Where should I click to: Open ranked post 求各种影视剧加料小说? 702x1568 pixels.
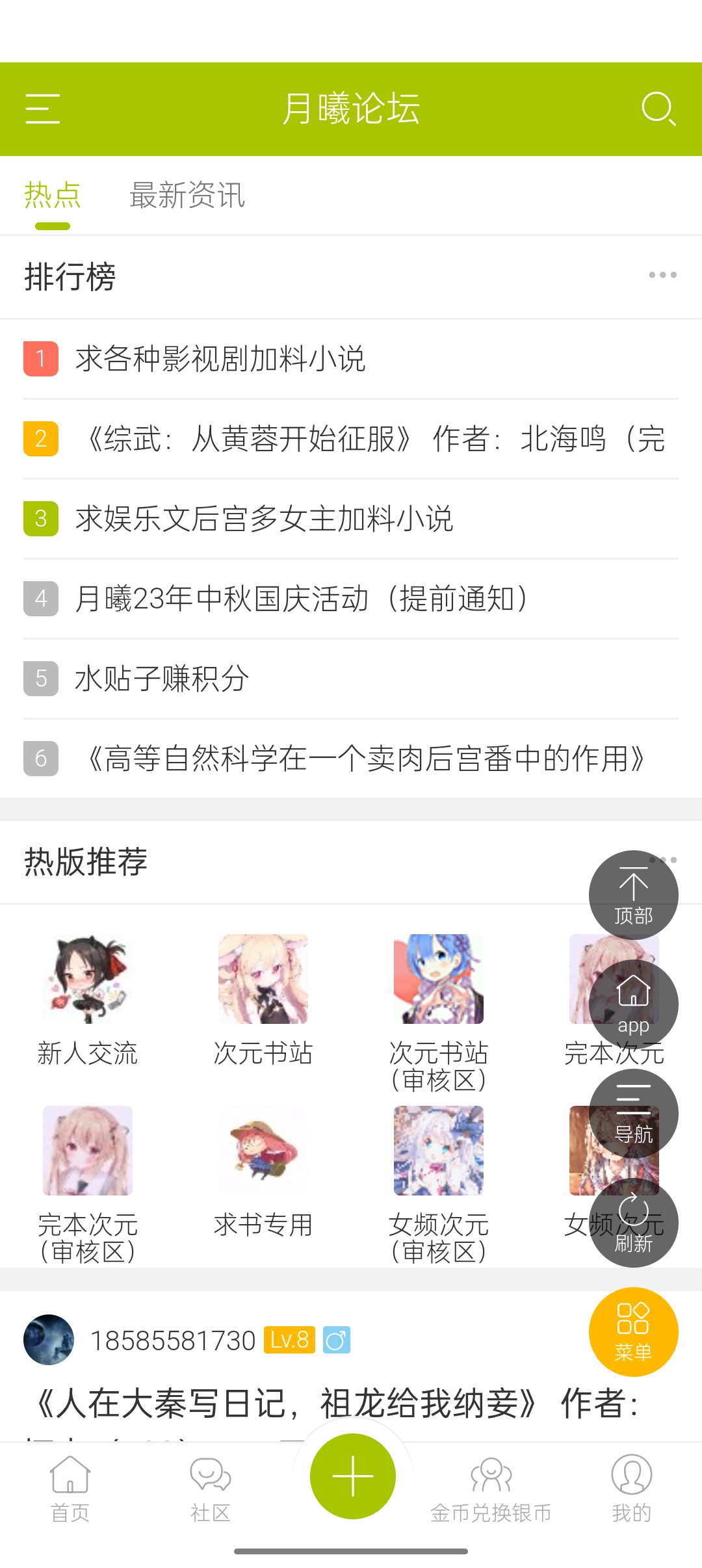click(x=351, y=359)
